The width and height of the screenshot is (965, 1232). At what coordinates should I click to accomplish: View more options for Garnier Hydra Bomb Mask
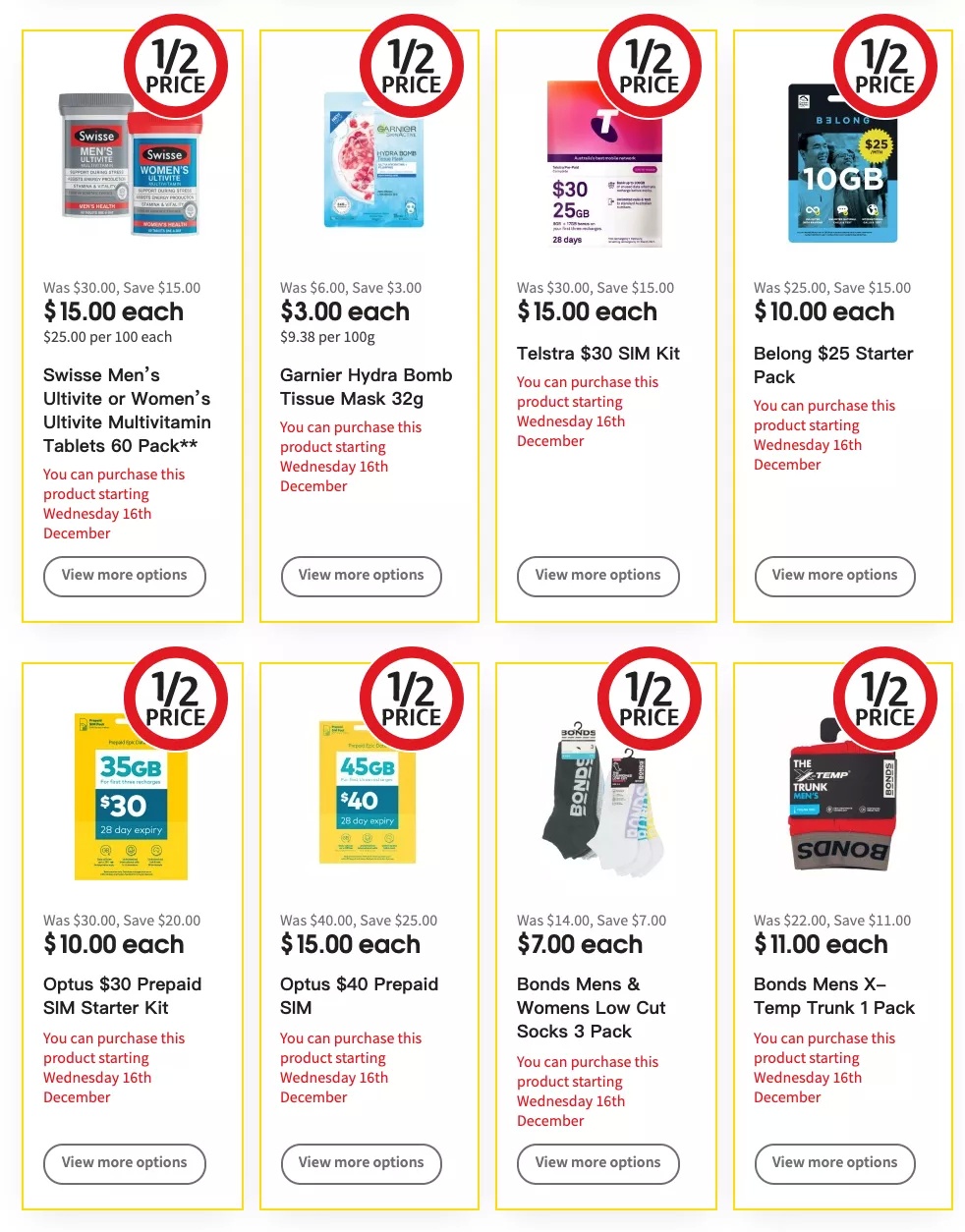pyautogui.click(x=361, y=576)
